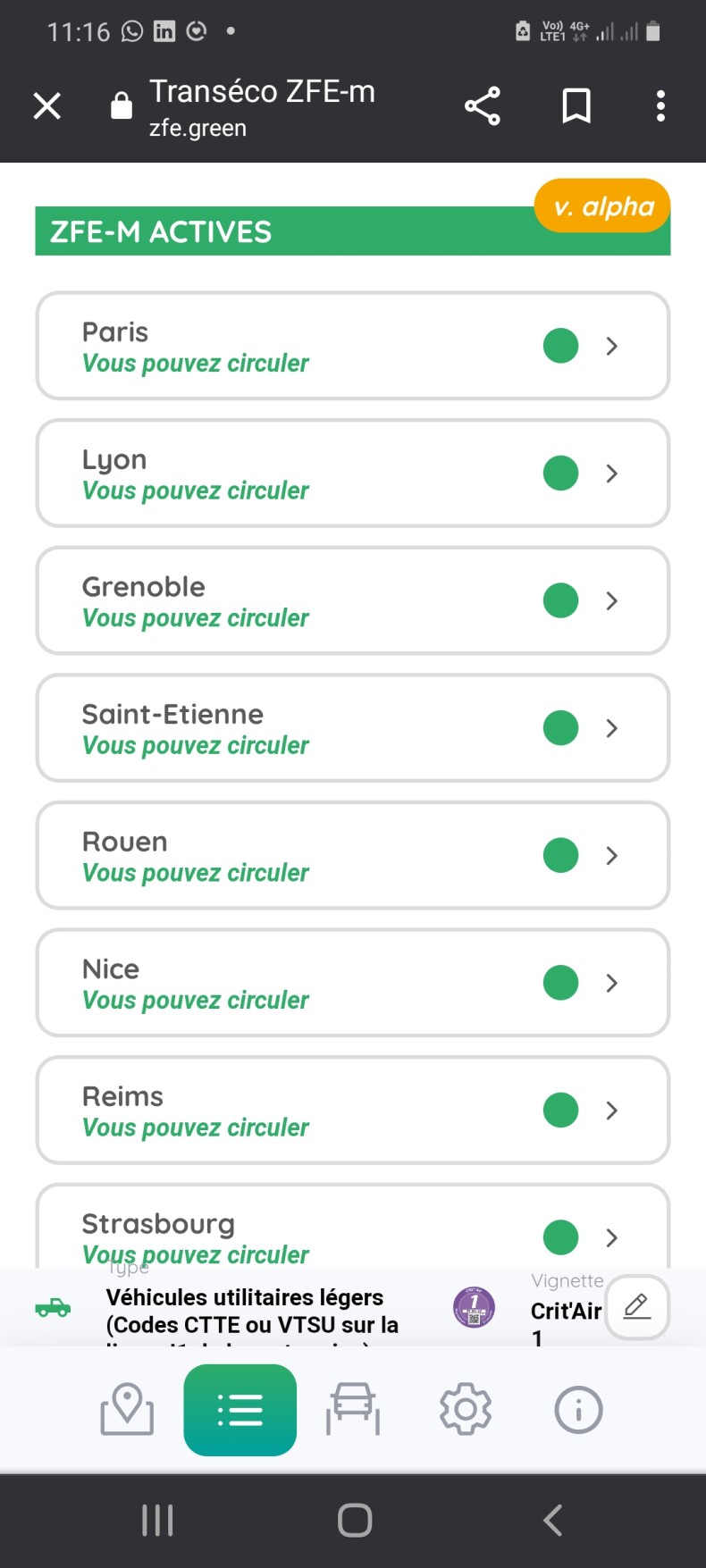Open the browser overflow menu
The width and height of the screenshot is (706, 1568).
coord(660,106)
